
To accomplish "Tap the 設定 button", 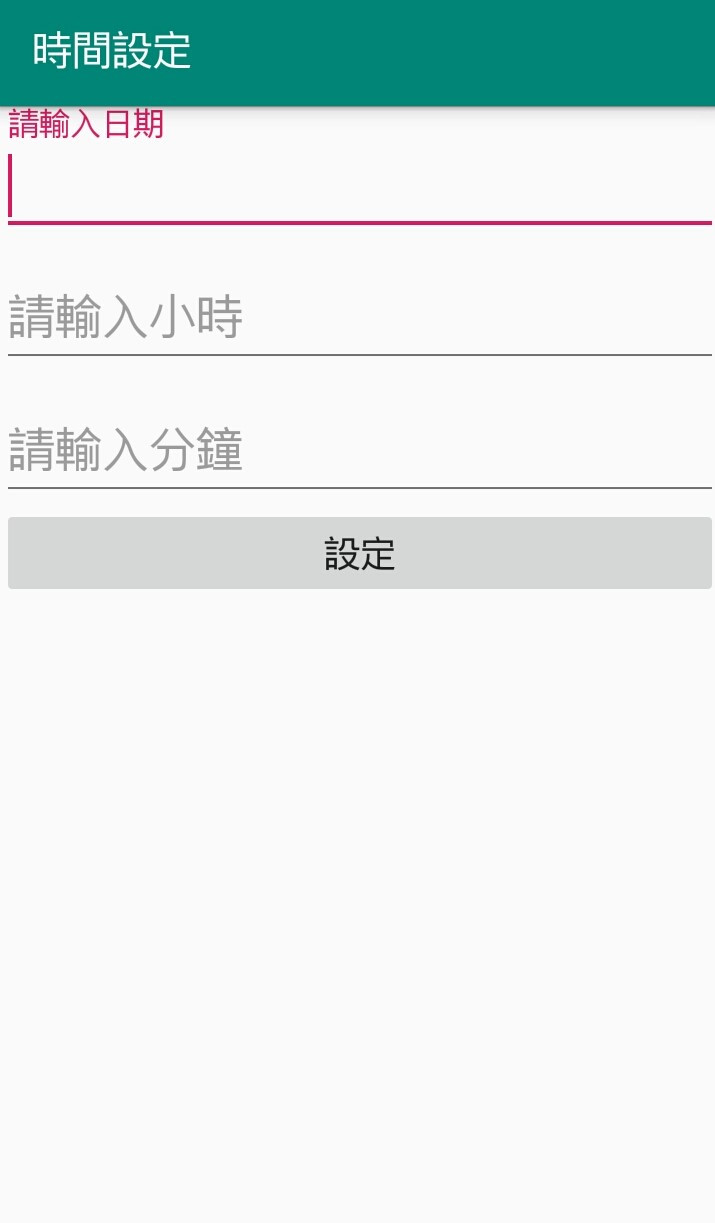I will (359, 553).
